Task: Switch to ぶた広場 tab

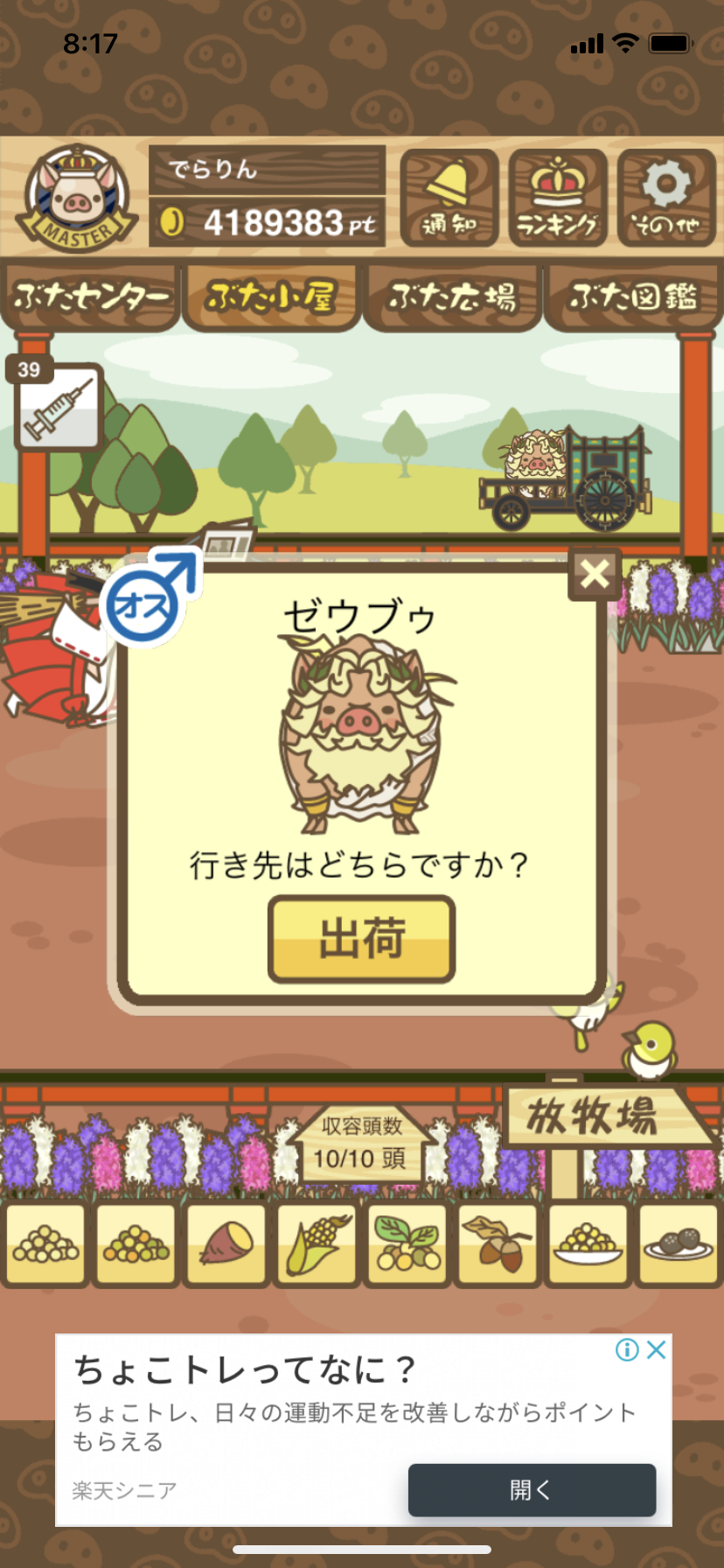Action: click(452, 297)
